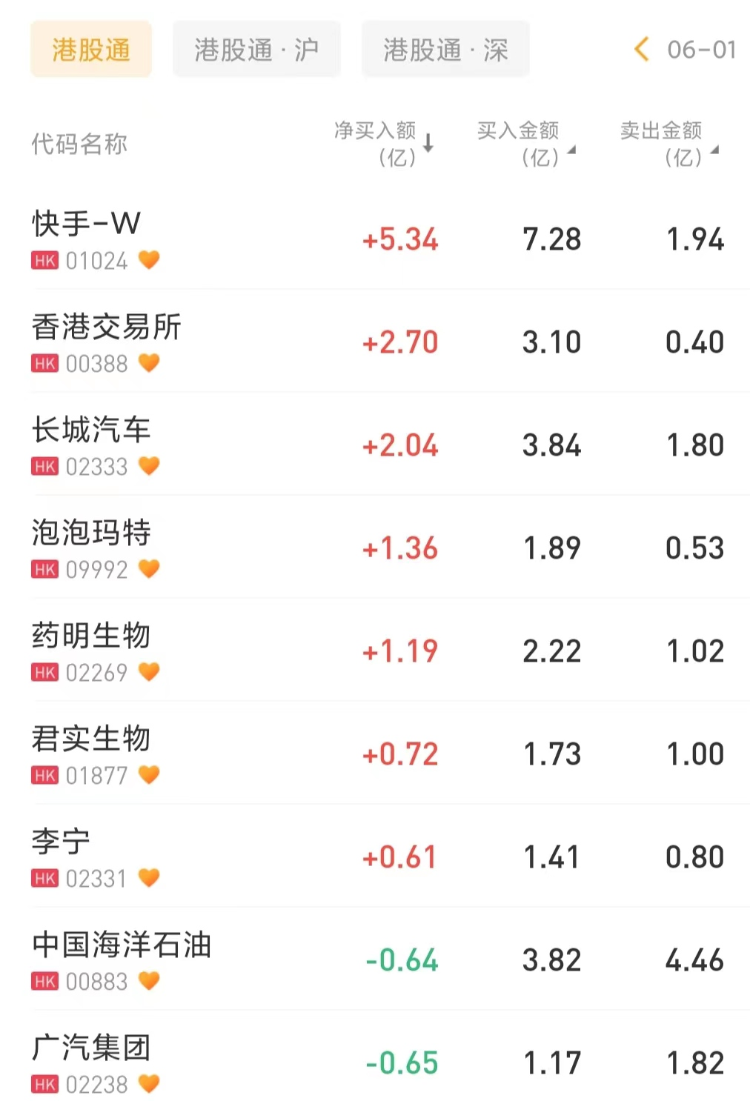Viewport: 750px width, 1101px height.
Task: Sort by 净买入额 column
Action: [385, 143]
